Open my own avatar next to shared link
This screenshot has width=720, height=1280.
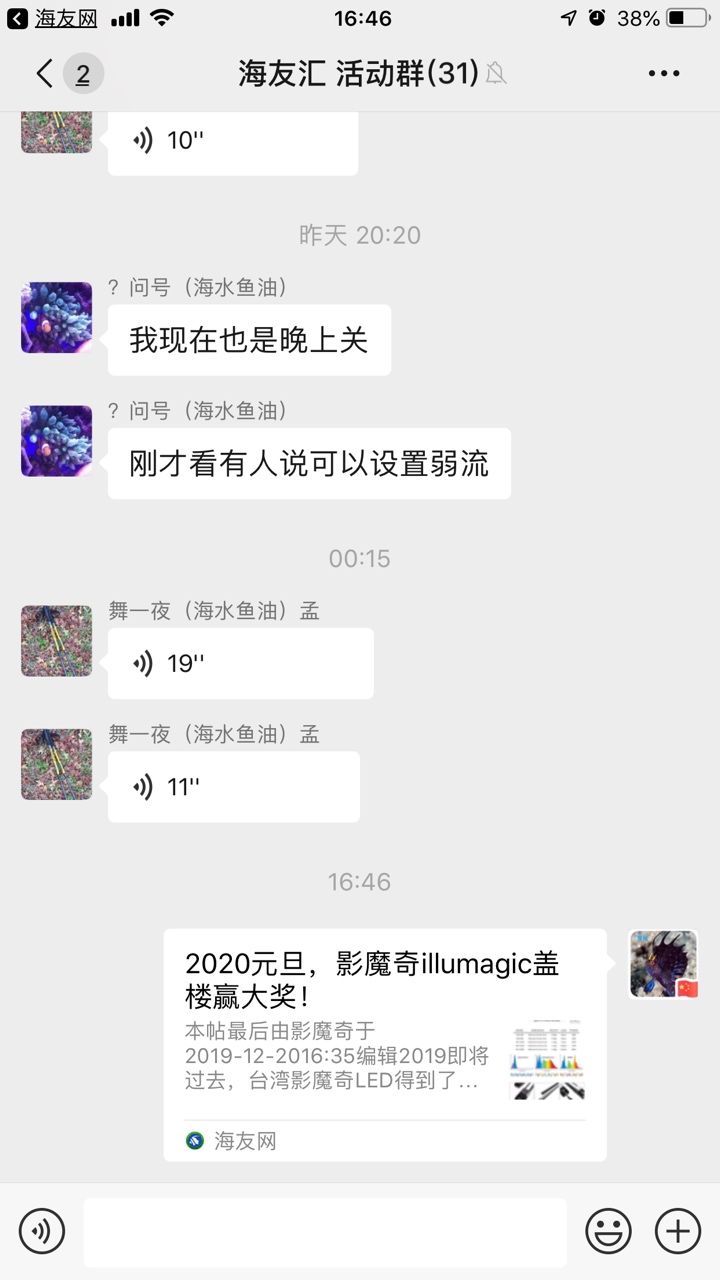[x=663, y=964]
